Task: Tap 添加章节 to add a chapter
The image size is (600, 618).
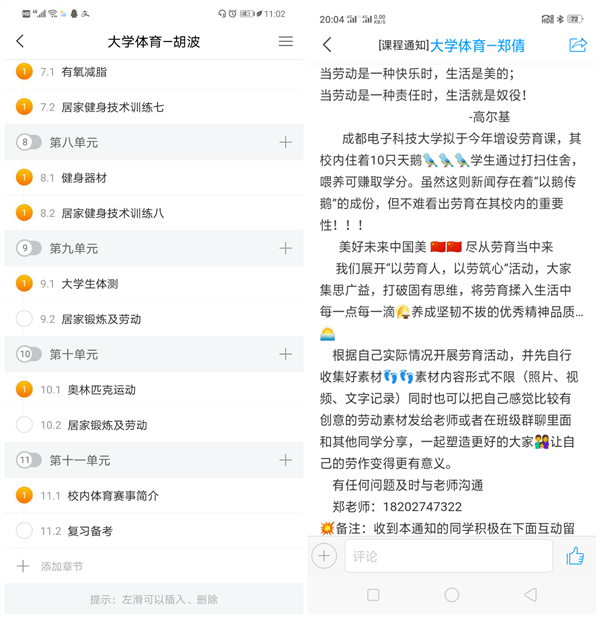Action: point(64,566)
